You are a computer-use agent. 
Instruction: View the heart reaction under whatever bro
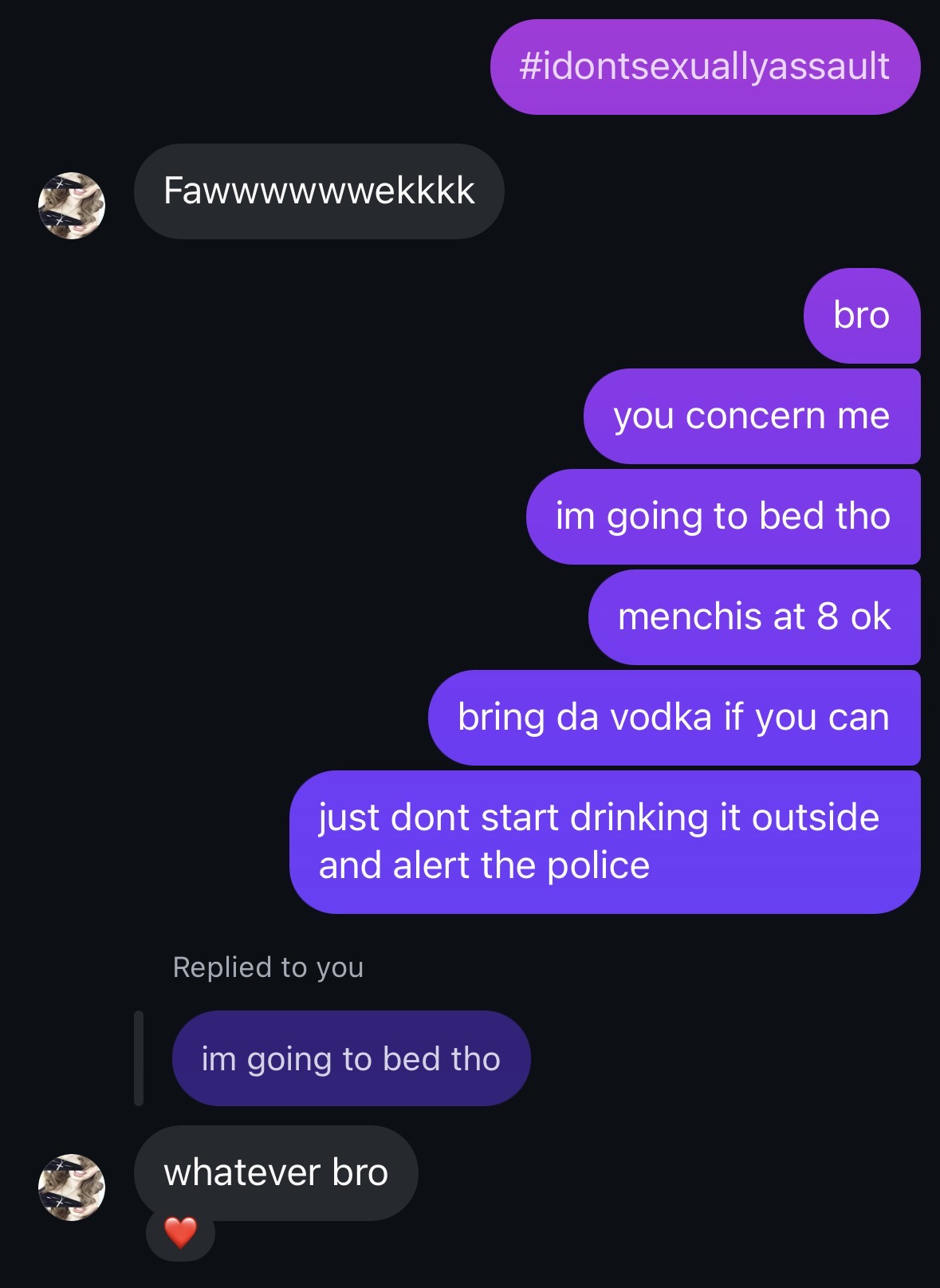180,1233
